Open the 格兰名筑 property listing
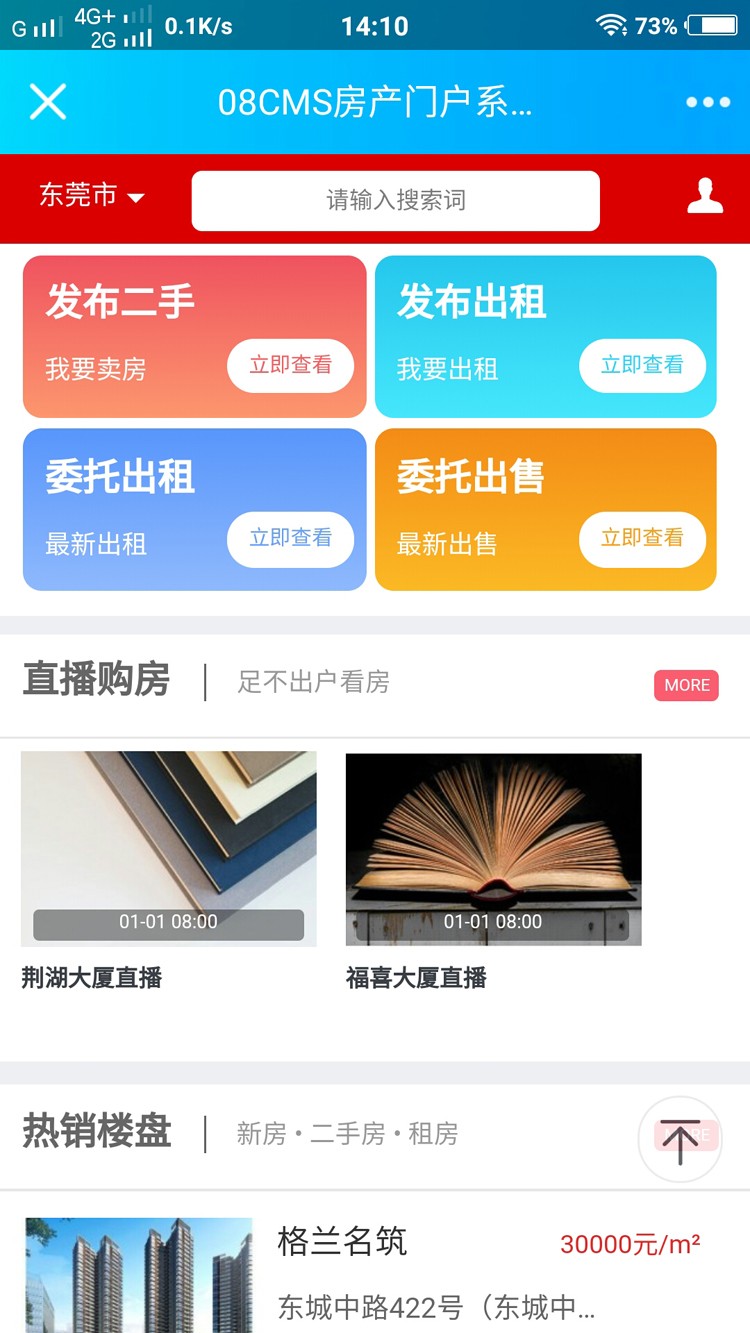Viewport: 750px width, 1333px height. pyautogui.click(x=341, y=1243)
